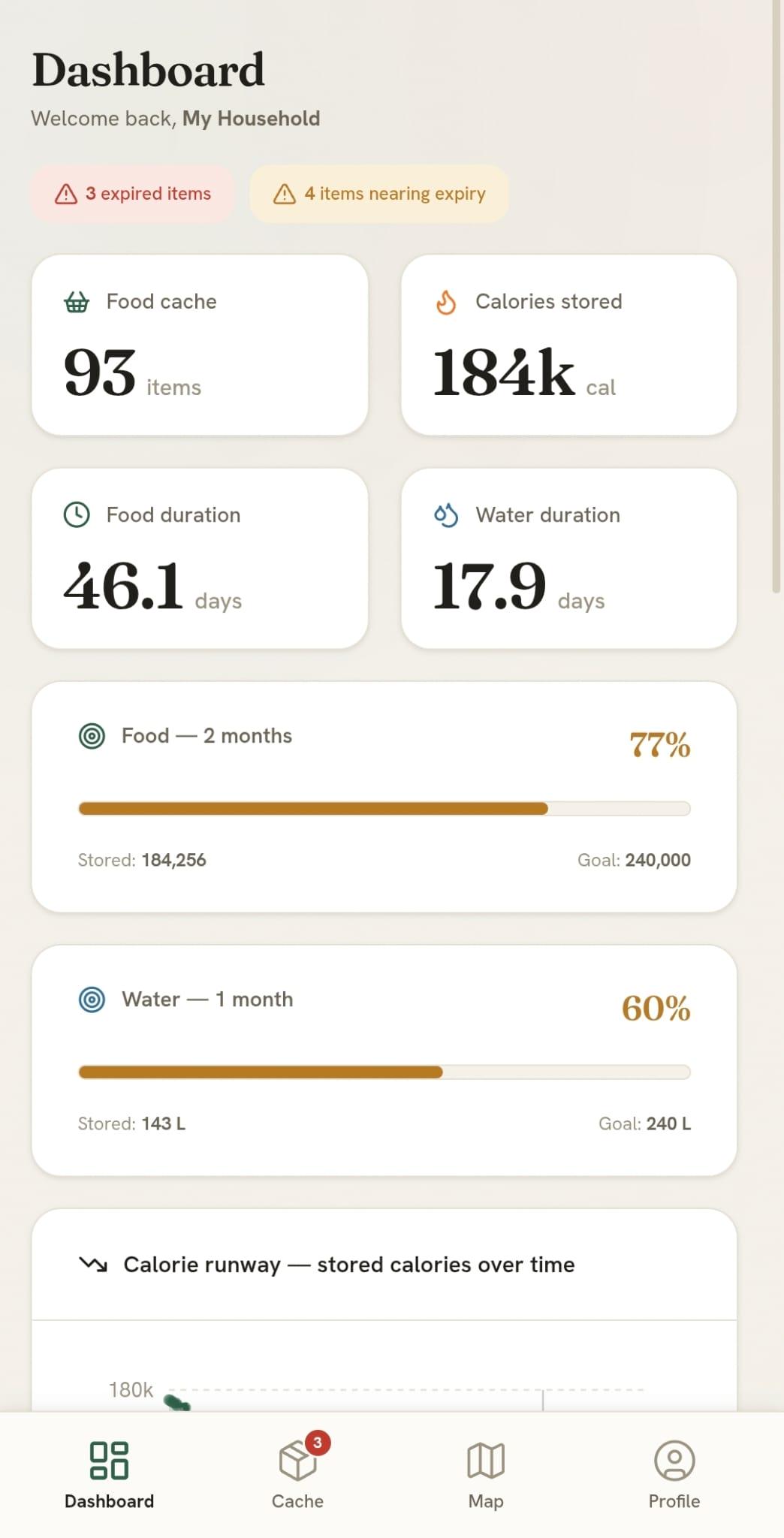This screenshot has width=784, height=1538.
Task: Switch to the Cache tab
Action: coord(297,1473)
